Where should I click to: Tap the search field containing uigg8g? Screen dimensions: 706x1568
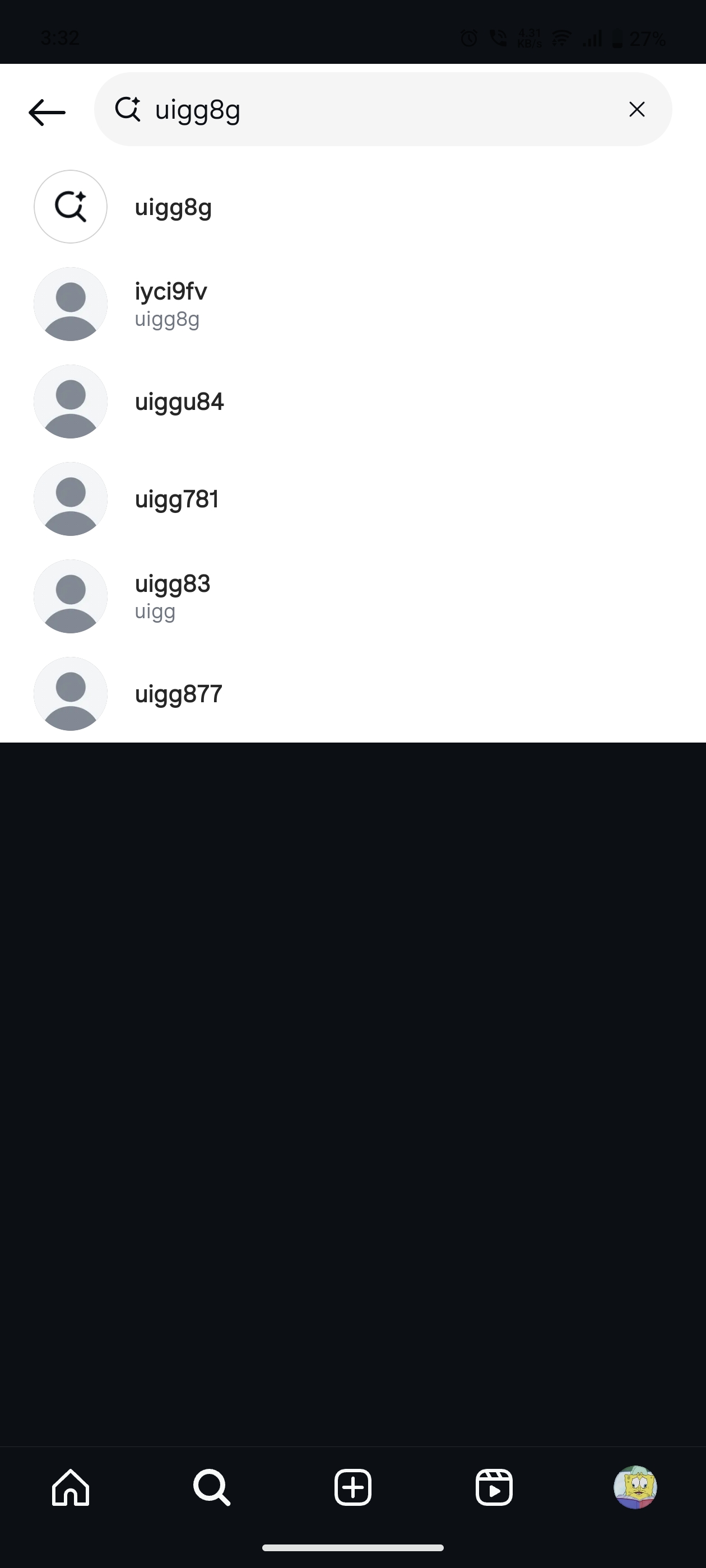click(x=378, y=110)
